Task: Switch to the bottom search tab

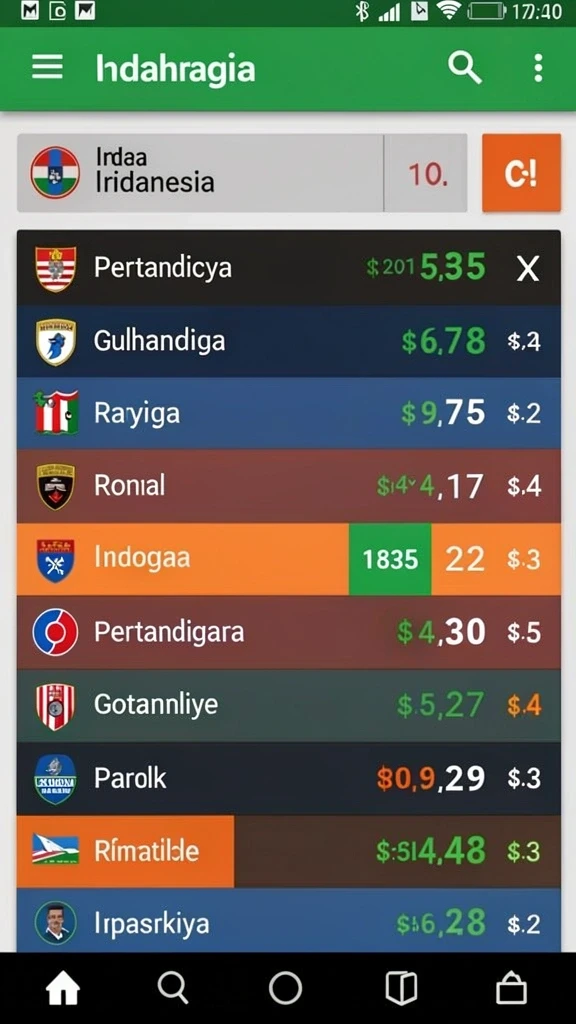Action: click(x=173, y=988)
